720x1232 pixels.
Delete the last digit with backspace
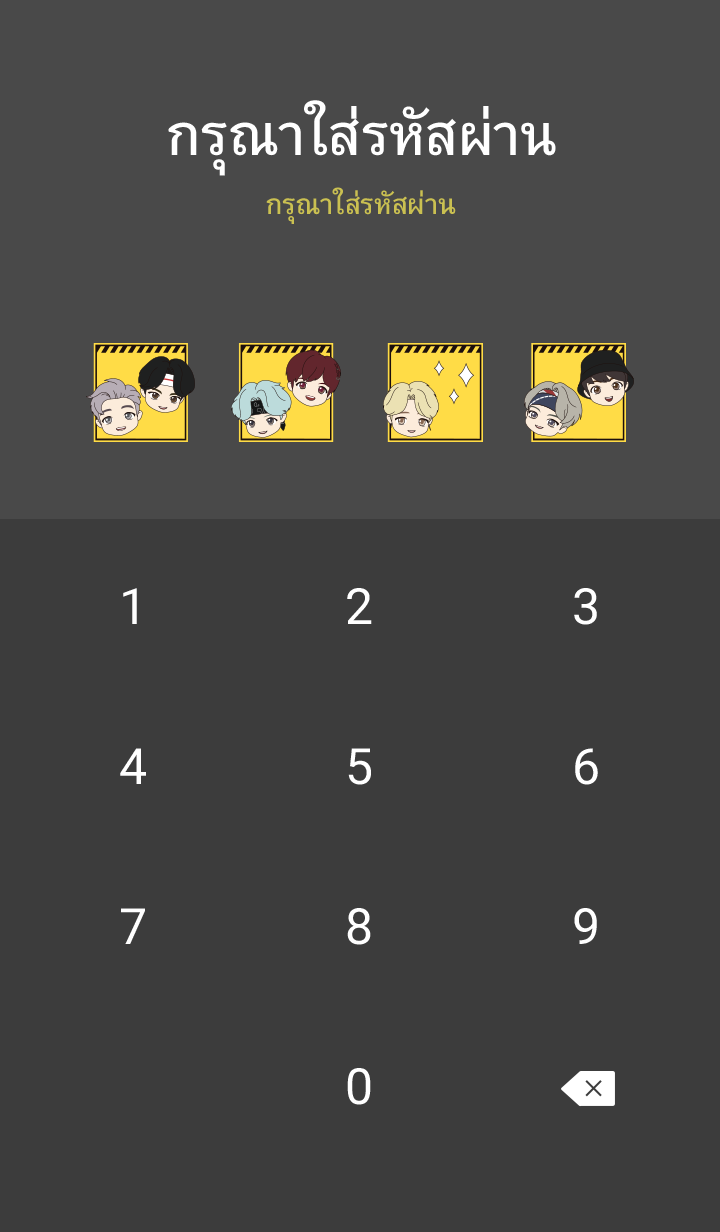click(588, 1088)
